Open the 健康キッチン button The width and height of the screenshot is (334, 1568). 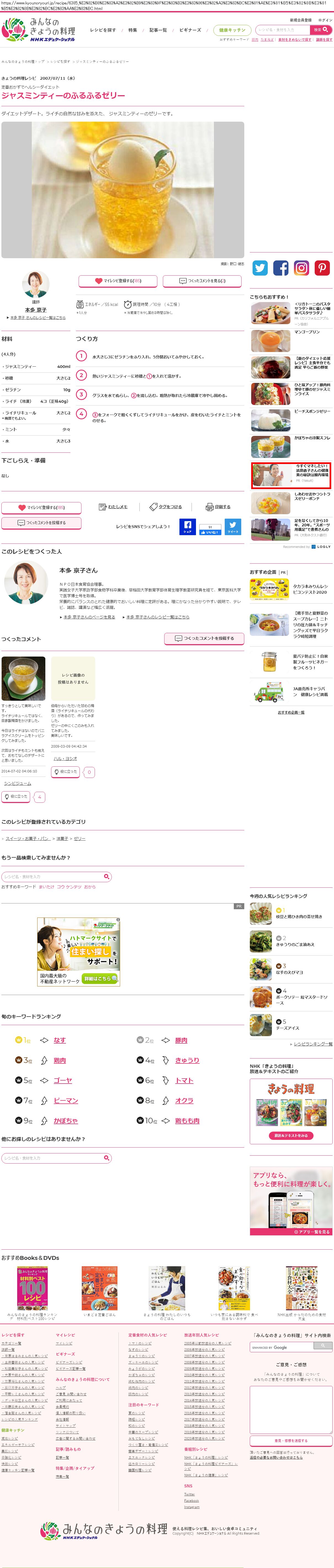(x=232, y=30)
